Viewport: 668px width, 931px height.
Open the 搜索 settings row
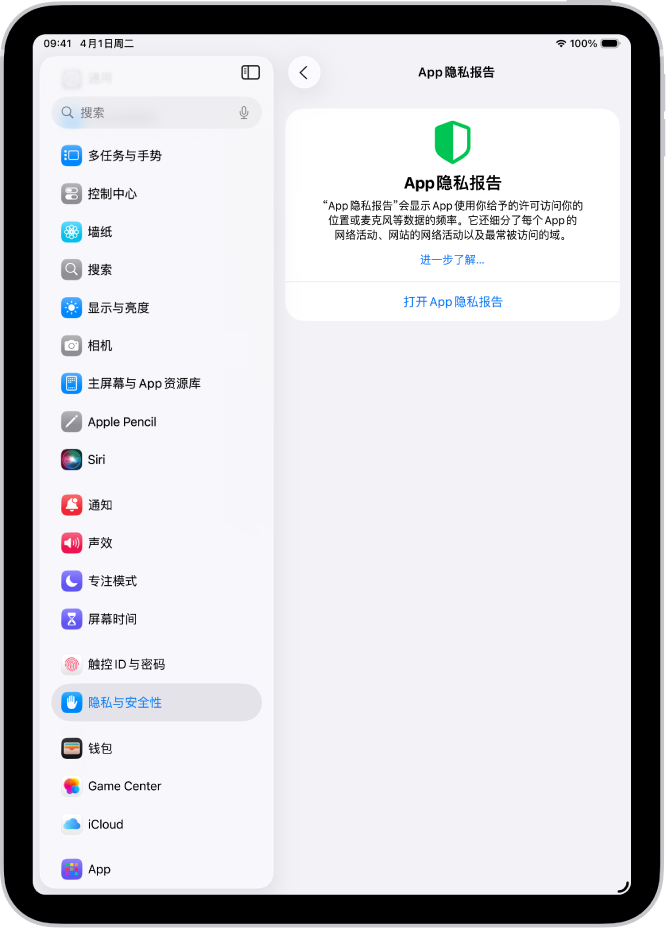point(100,269)
